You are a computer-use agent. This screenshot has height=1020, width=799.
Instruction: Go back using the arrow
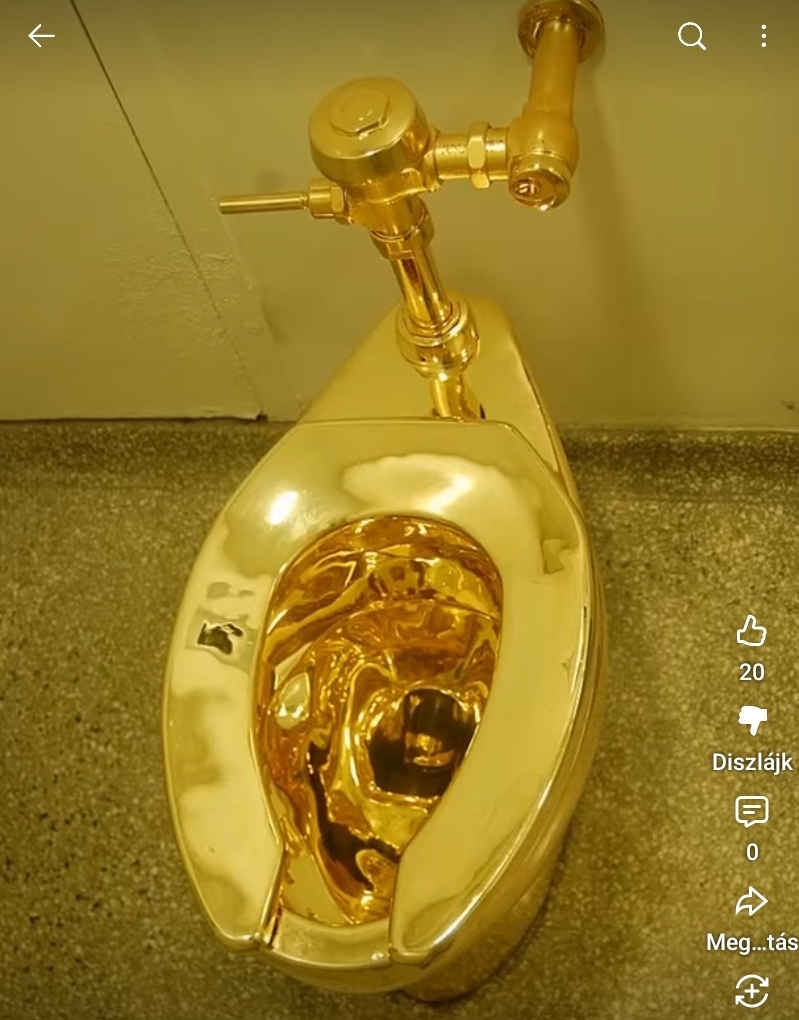41,37
